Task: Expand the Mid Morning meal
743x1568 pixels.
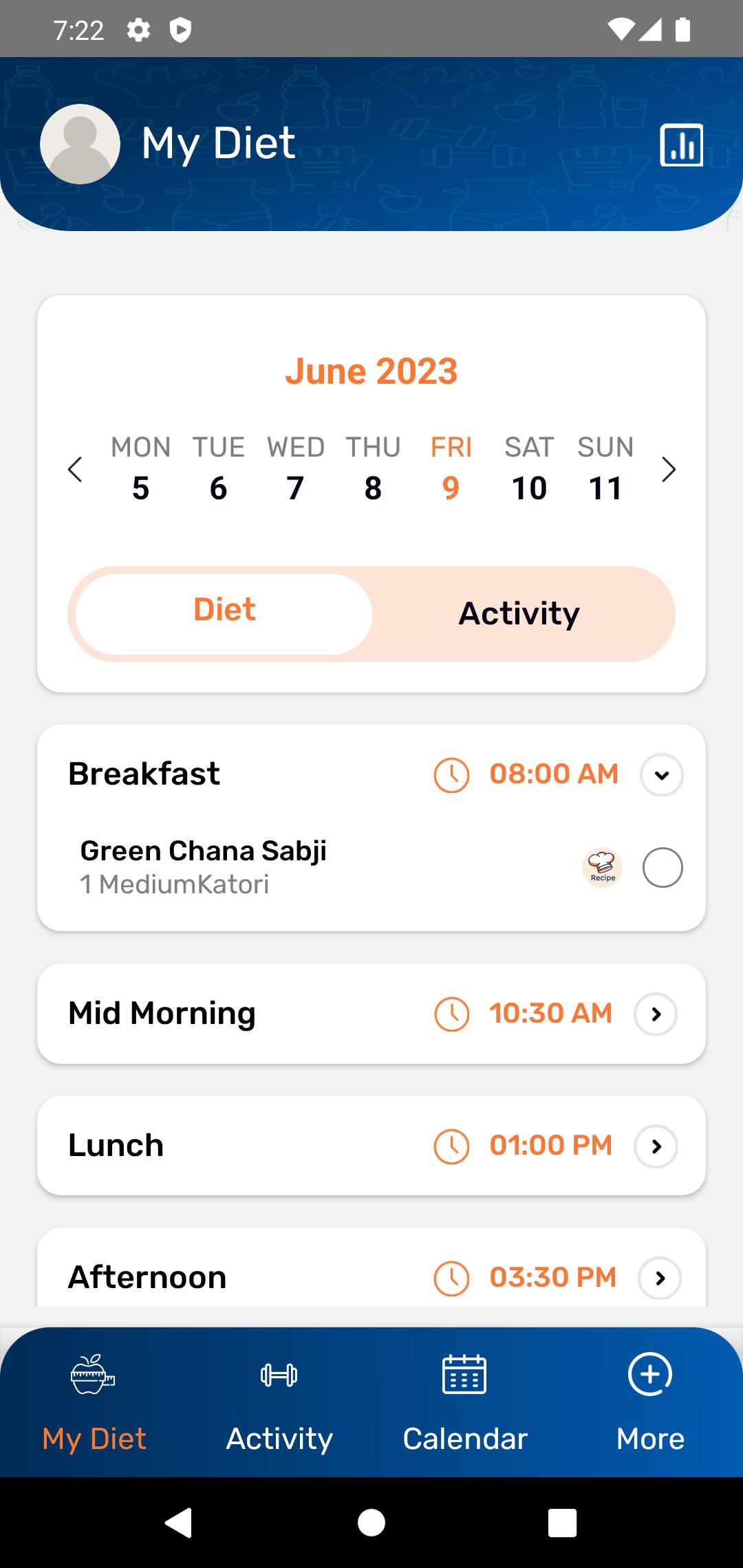Action: [656, 1014]
